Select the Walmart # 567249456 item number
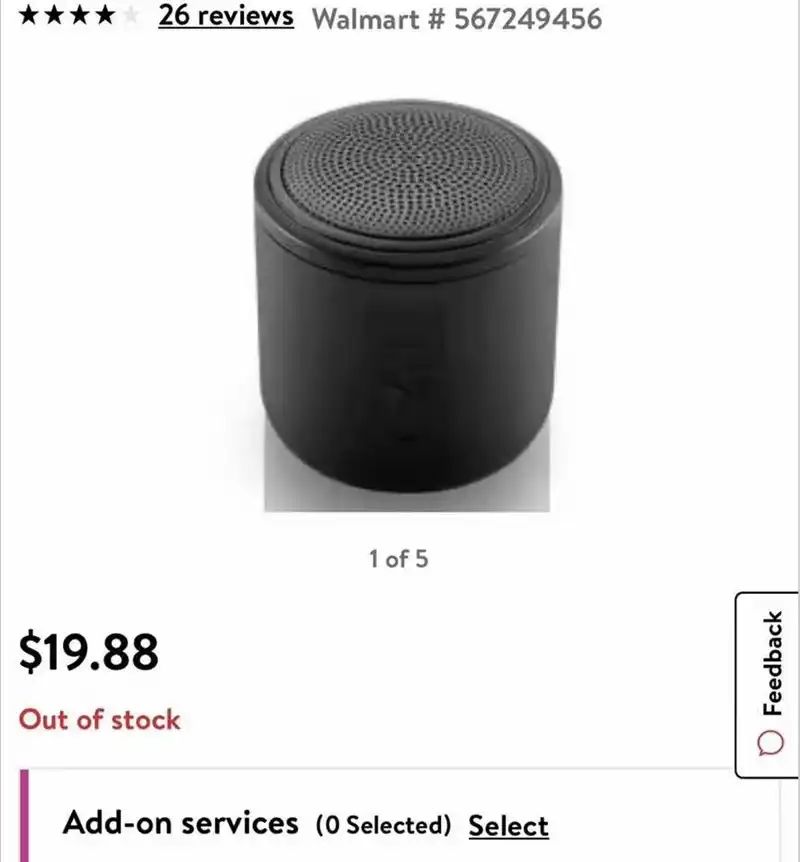The height and width of the screenshot is (862, 800). [460, 17]
